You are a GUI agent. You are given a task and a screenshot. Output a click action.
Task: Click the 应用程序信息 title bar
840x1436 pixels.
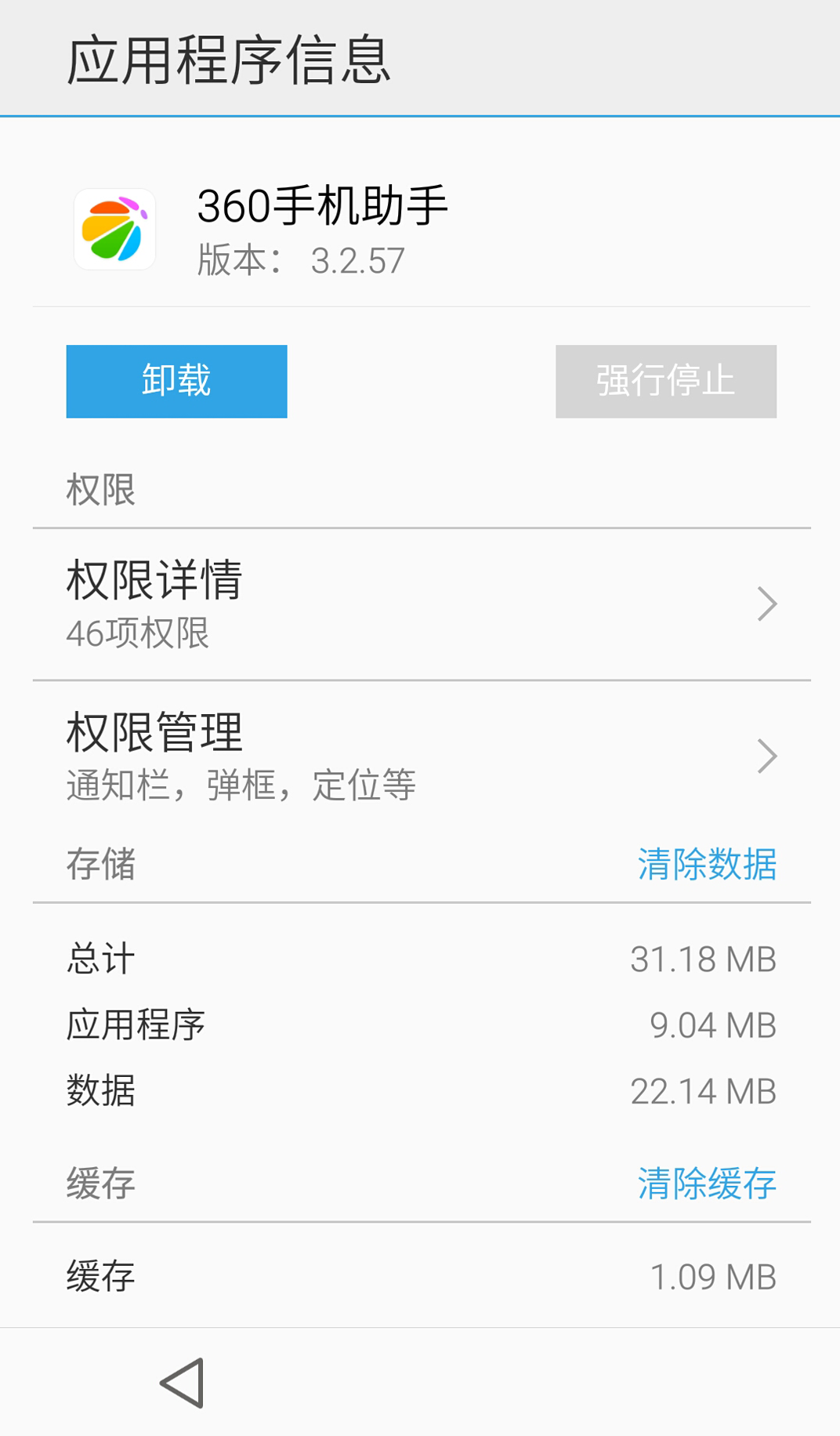pos(229,60)
